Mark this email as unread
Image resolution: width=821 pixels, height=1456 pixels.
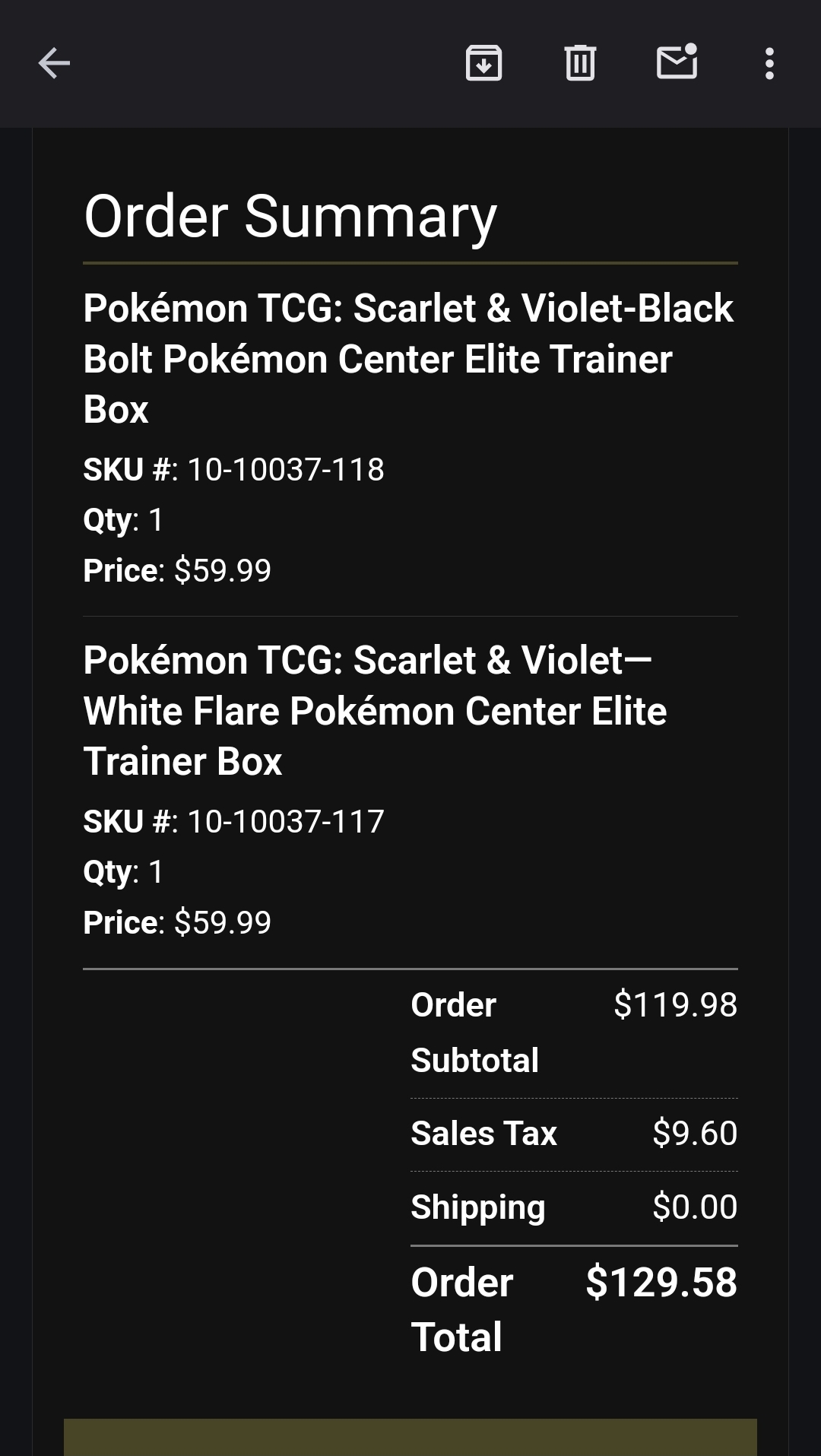677,63
